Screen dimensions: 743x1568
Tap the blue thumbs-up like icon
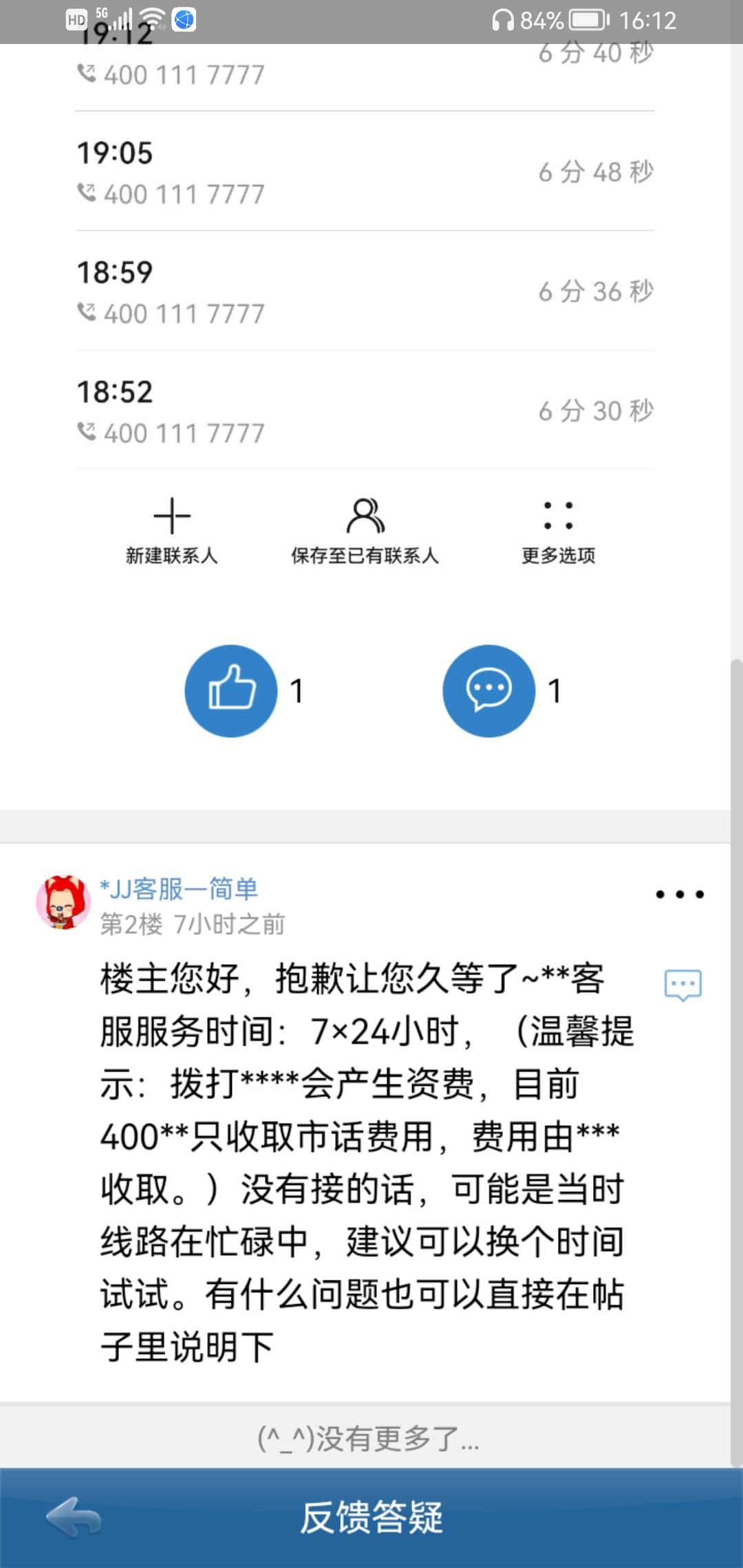(x=231, y=692)
